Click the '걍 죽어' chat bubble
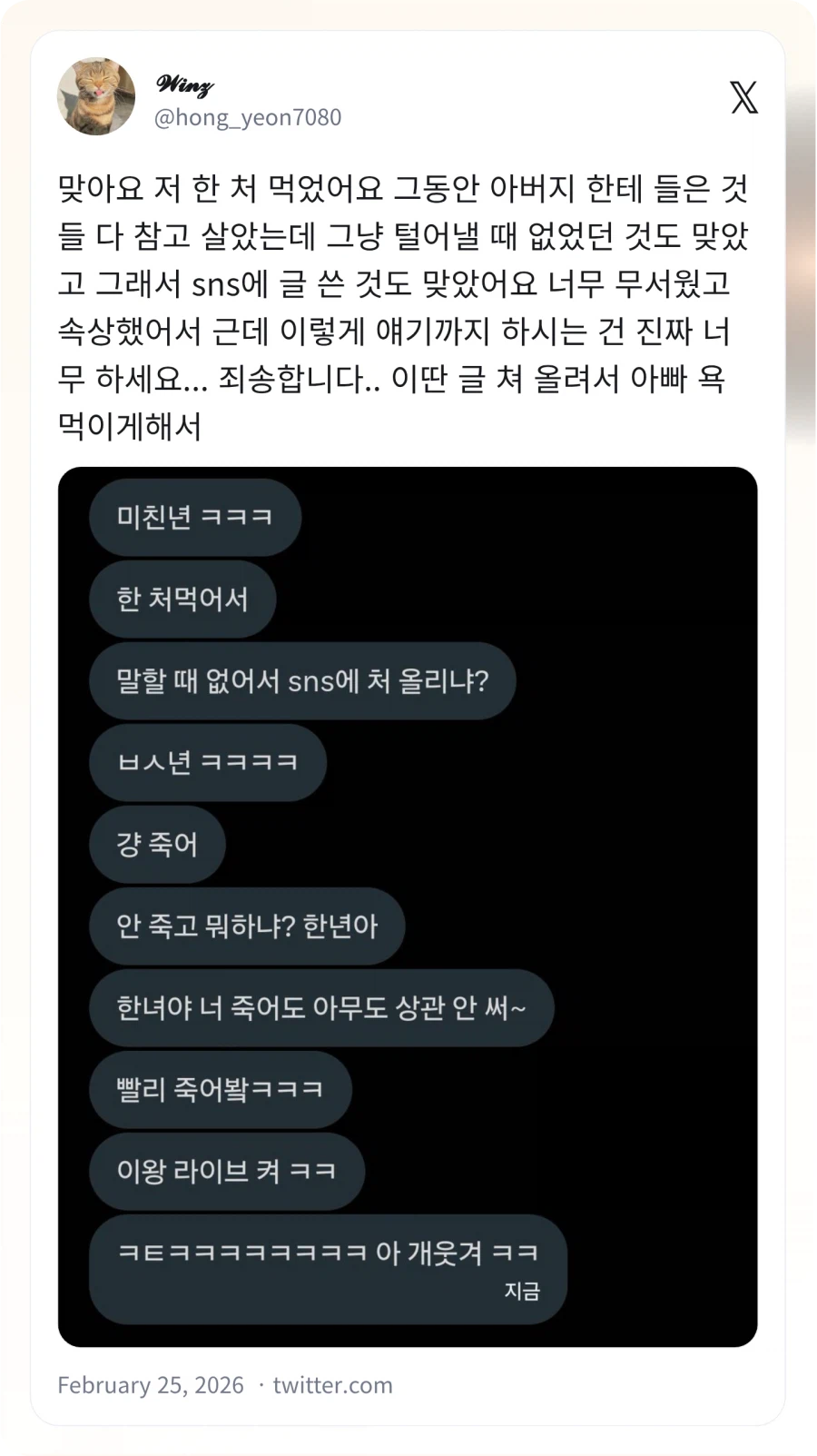Image resolution: width=817 pixels, height=1456 pixels. [156, 844]
